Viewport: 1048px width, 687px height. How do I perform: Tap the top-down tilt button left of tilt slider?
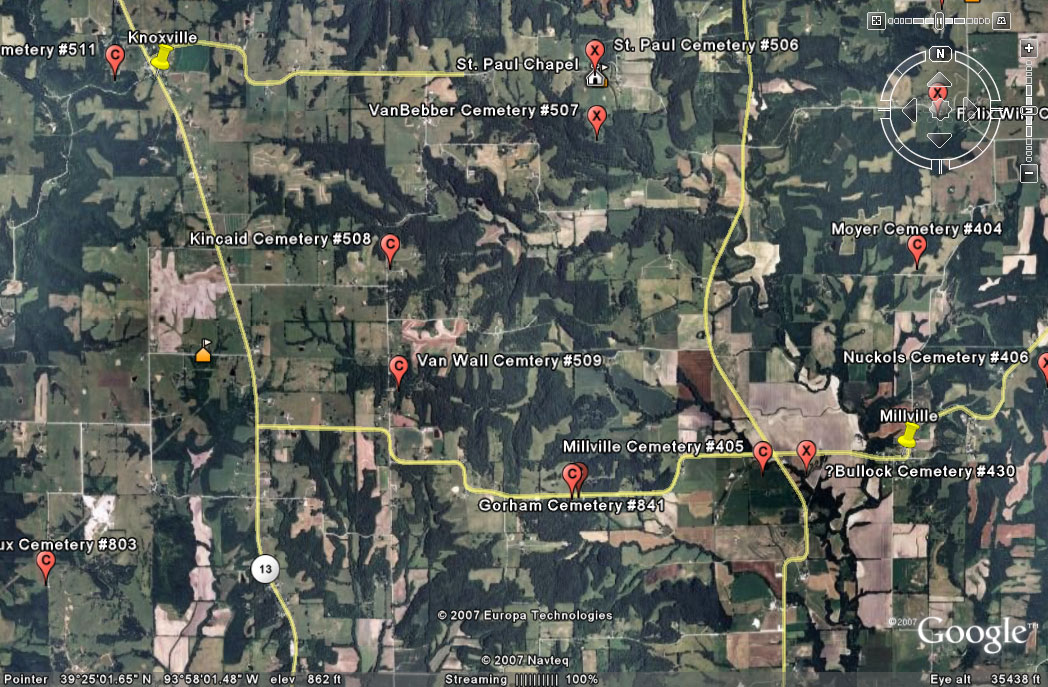[x=876, y=20]
